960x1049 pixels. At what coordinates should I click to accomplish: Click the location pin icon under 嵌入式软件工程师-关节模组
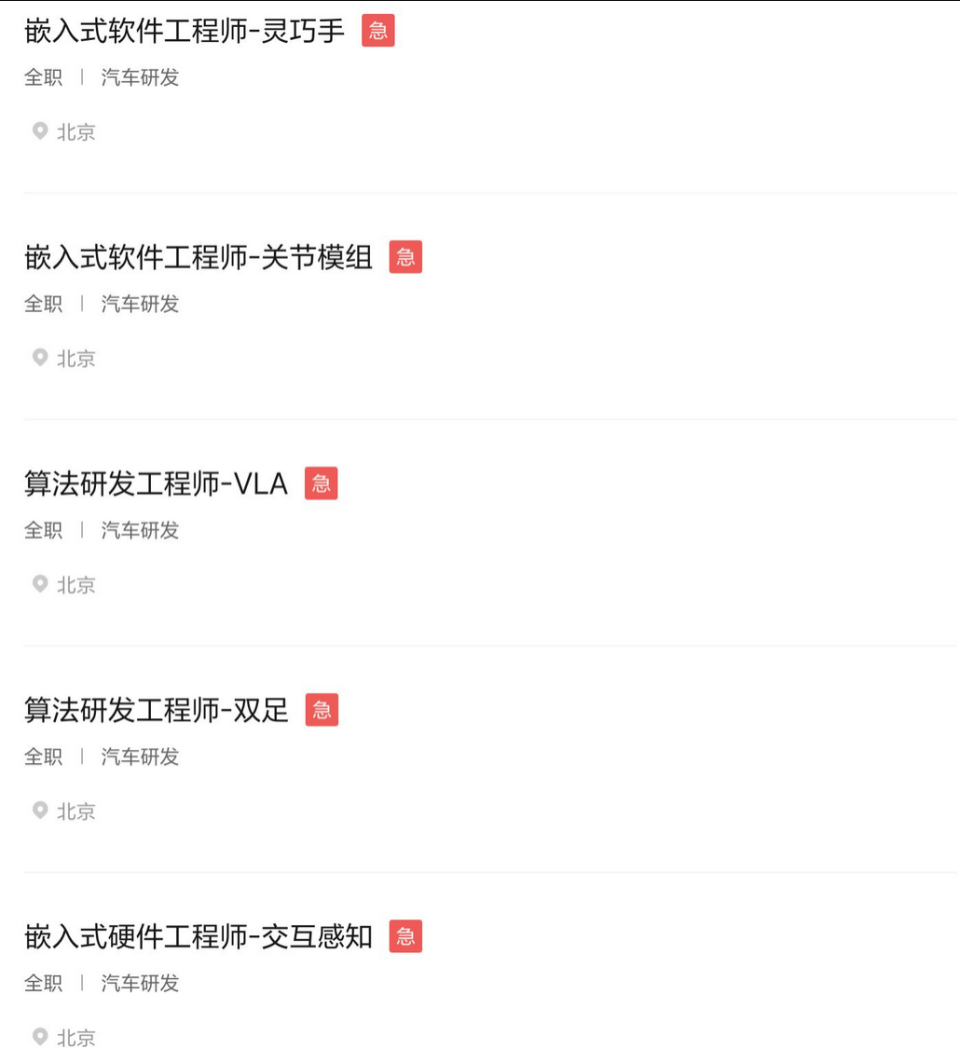click(x=39, y=358)
